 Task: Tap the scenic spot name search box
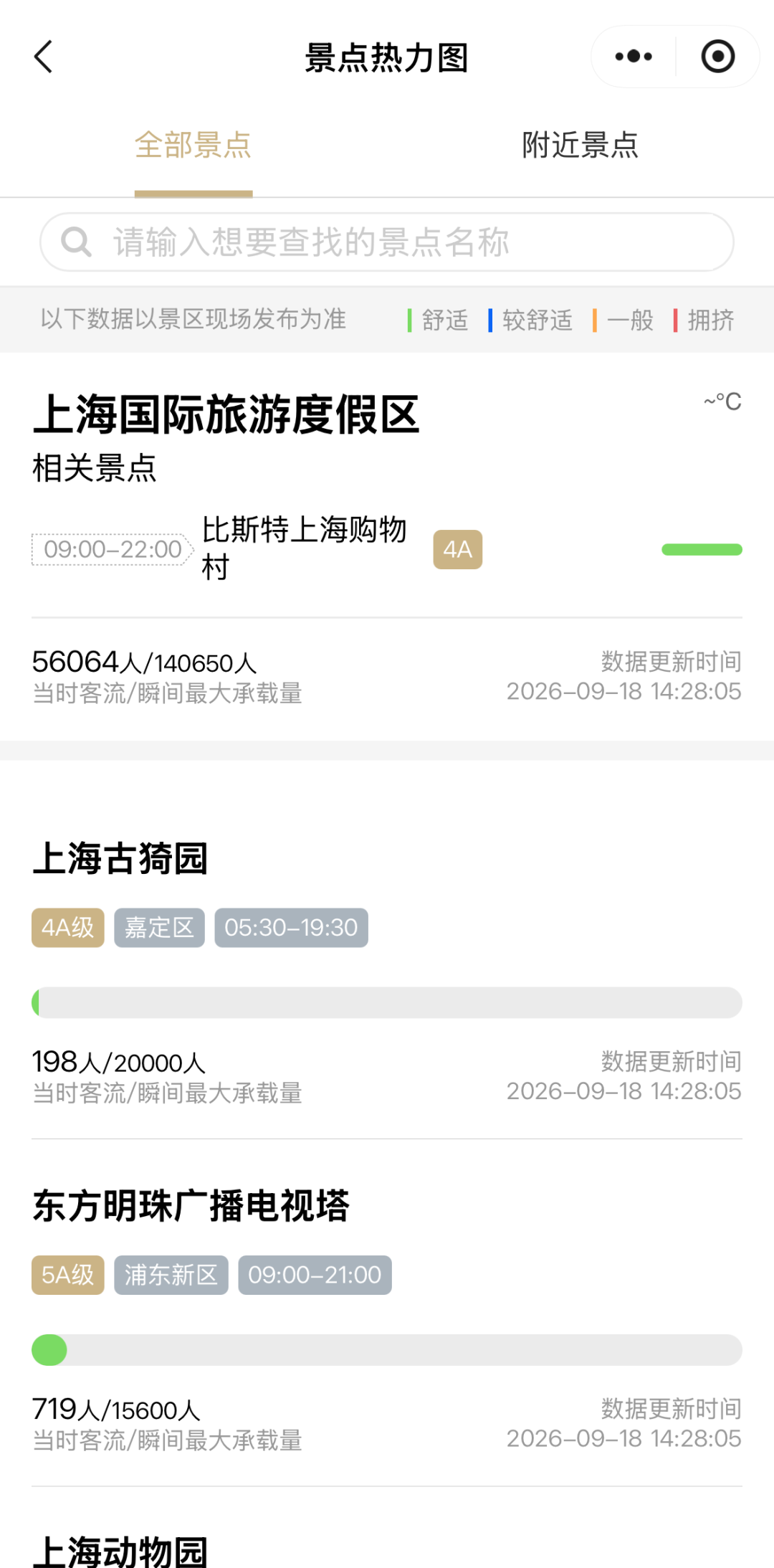click(387, 242)
